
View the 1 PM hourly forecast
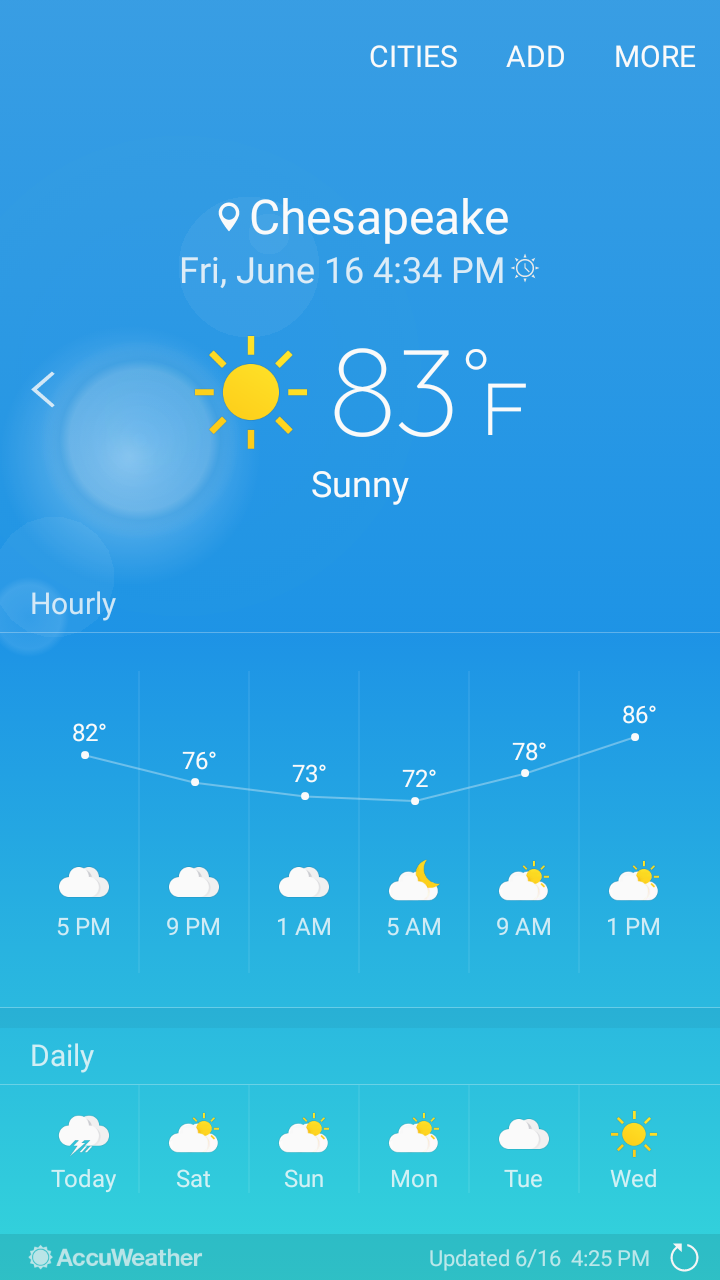pyautogui.click(x=634, y=900)
